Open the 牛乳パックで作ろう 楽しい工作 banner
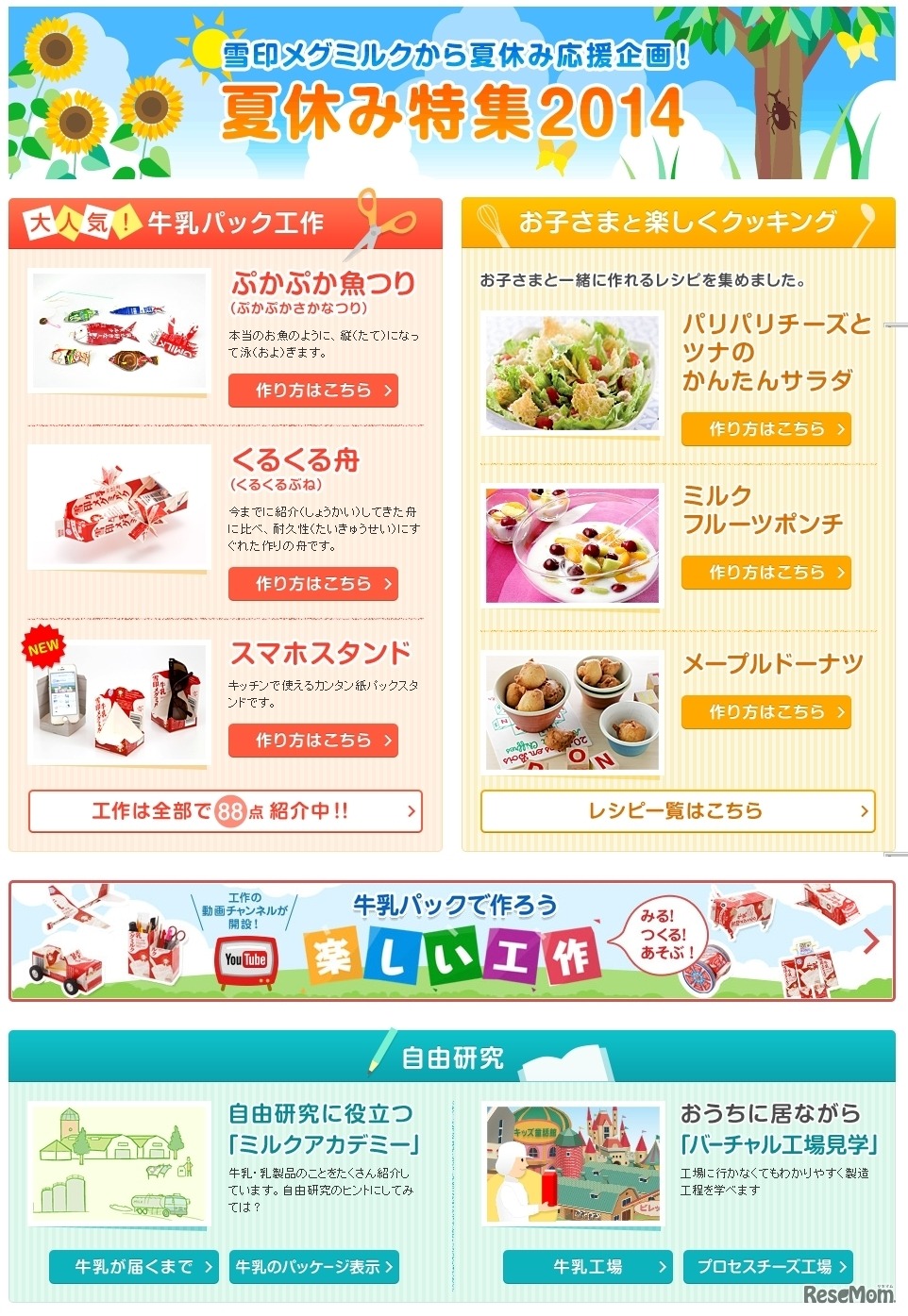This screenshot has width=908, height=1316. click(451, 941)
